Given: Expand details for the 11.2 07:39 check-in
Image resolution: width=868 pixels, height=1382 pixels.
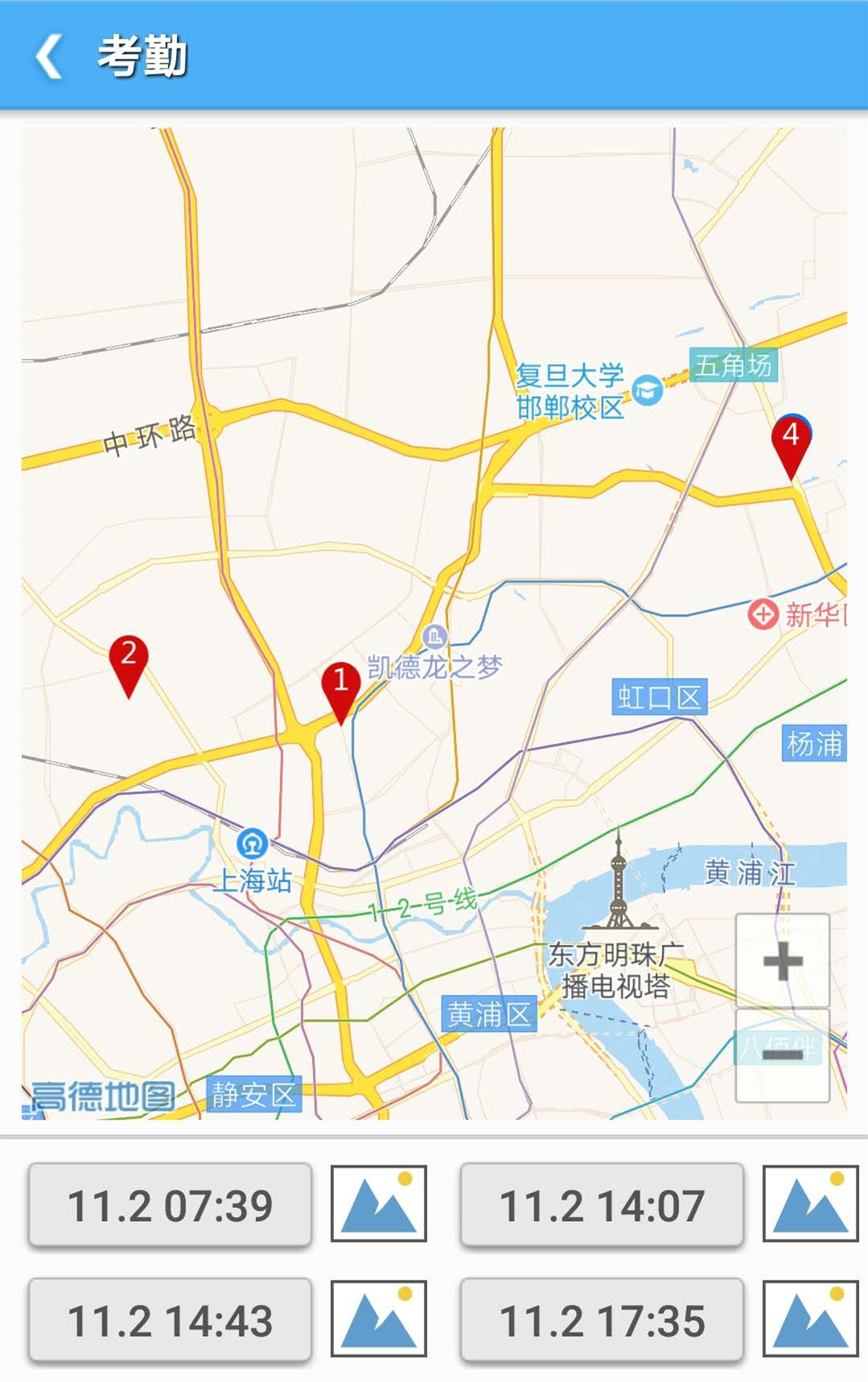Looking at the screenshot, I should pos(169,1204).
